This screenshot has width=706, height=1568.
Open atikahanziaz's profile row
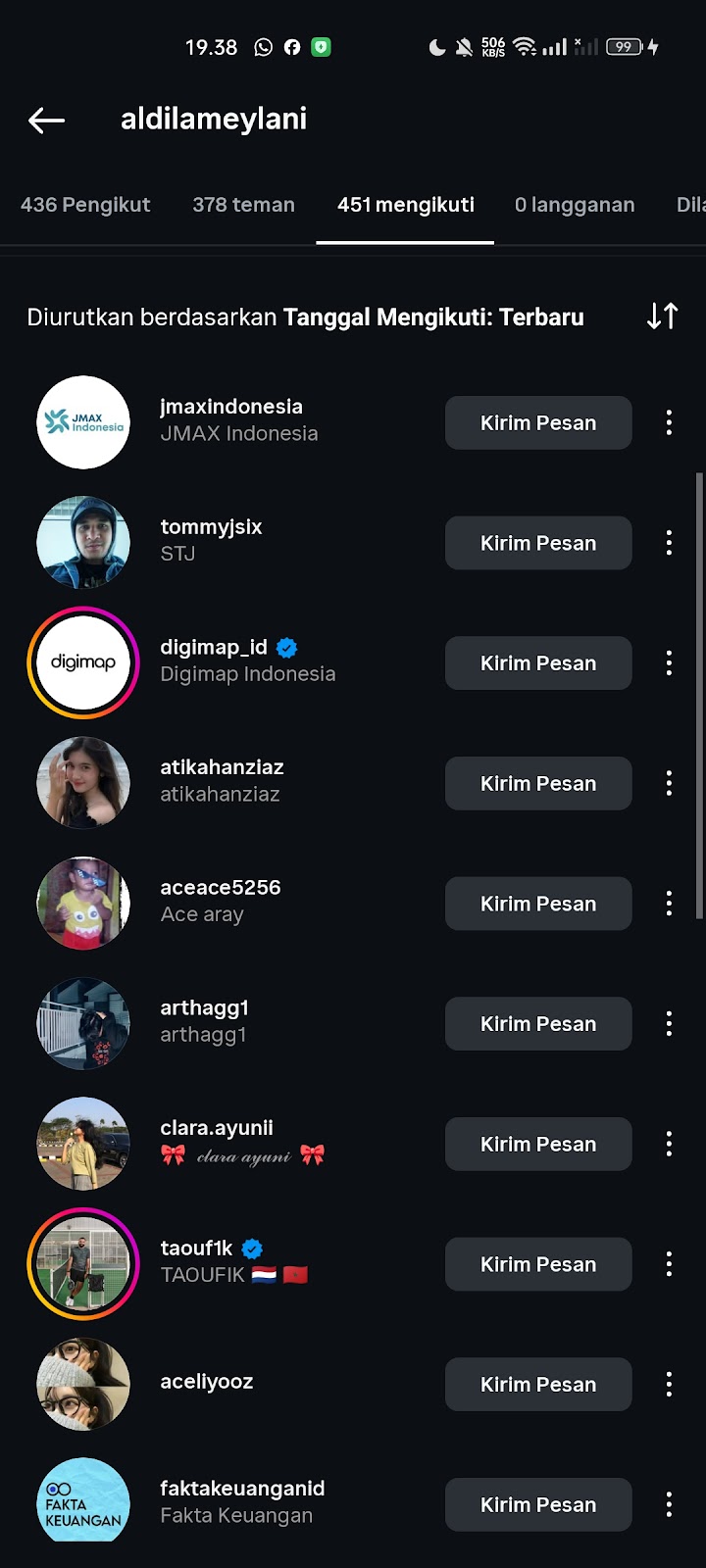point(222,781)
